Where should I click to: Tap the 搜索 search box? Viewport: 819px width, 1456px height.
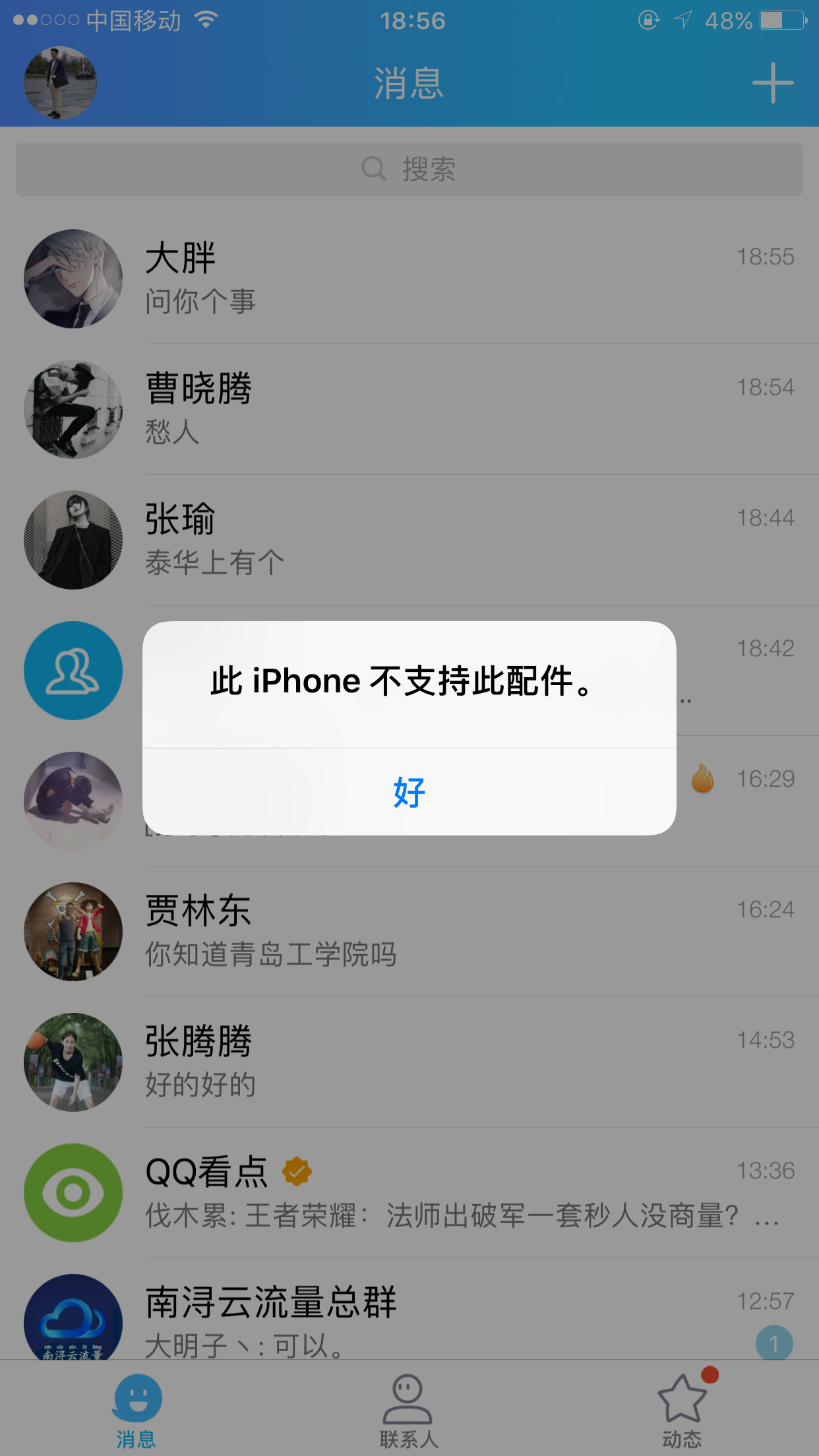[x=409, y=169]
